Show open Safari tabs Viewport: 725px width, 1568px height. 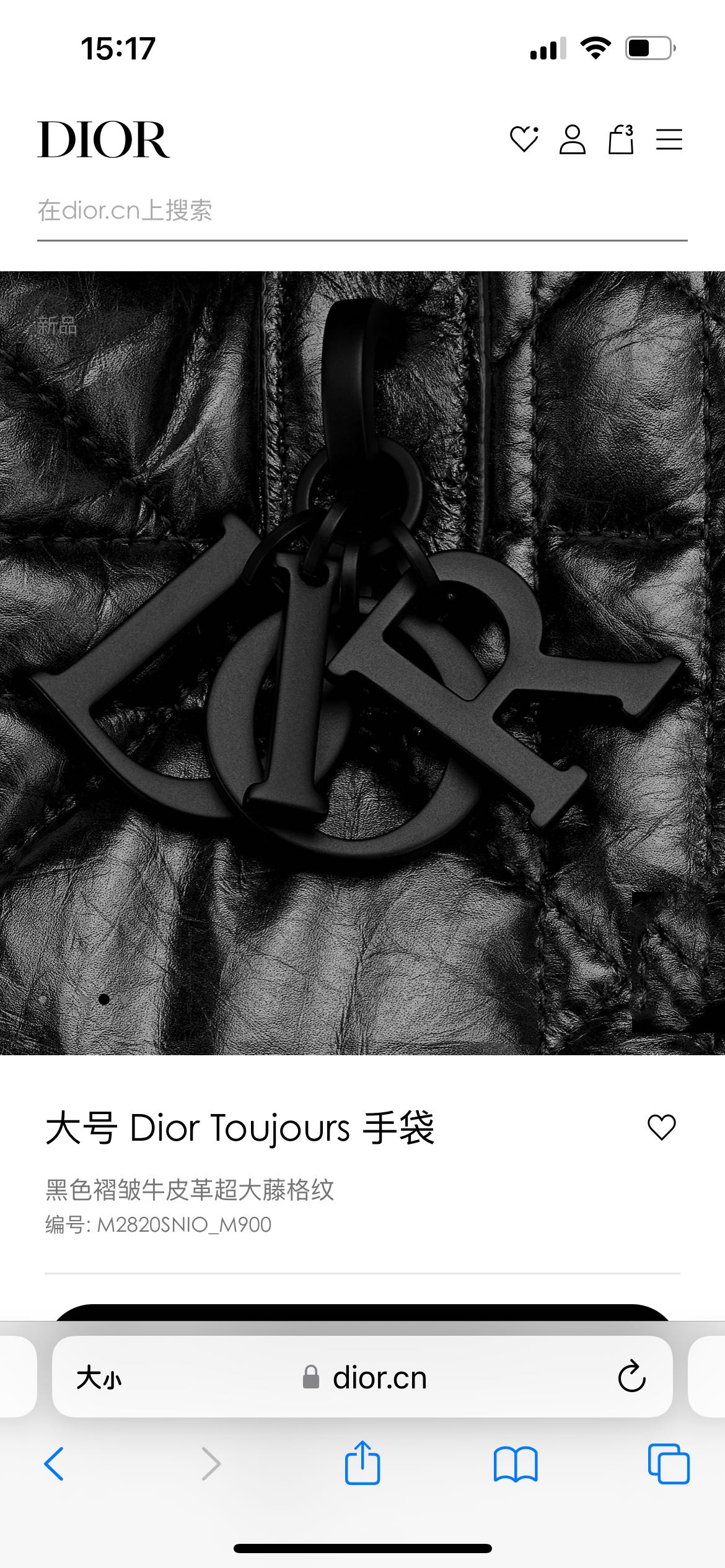(x=668, y=1464)
